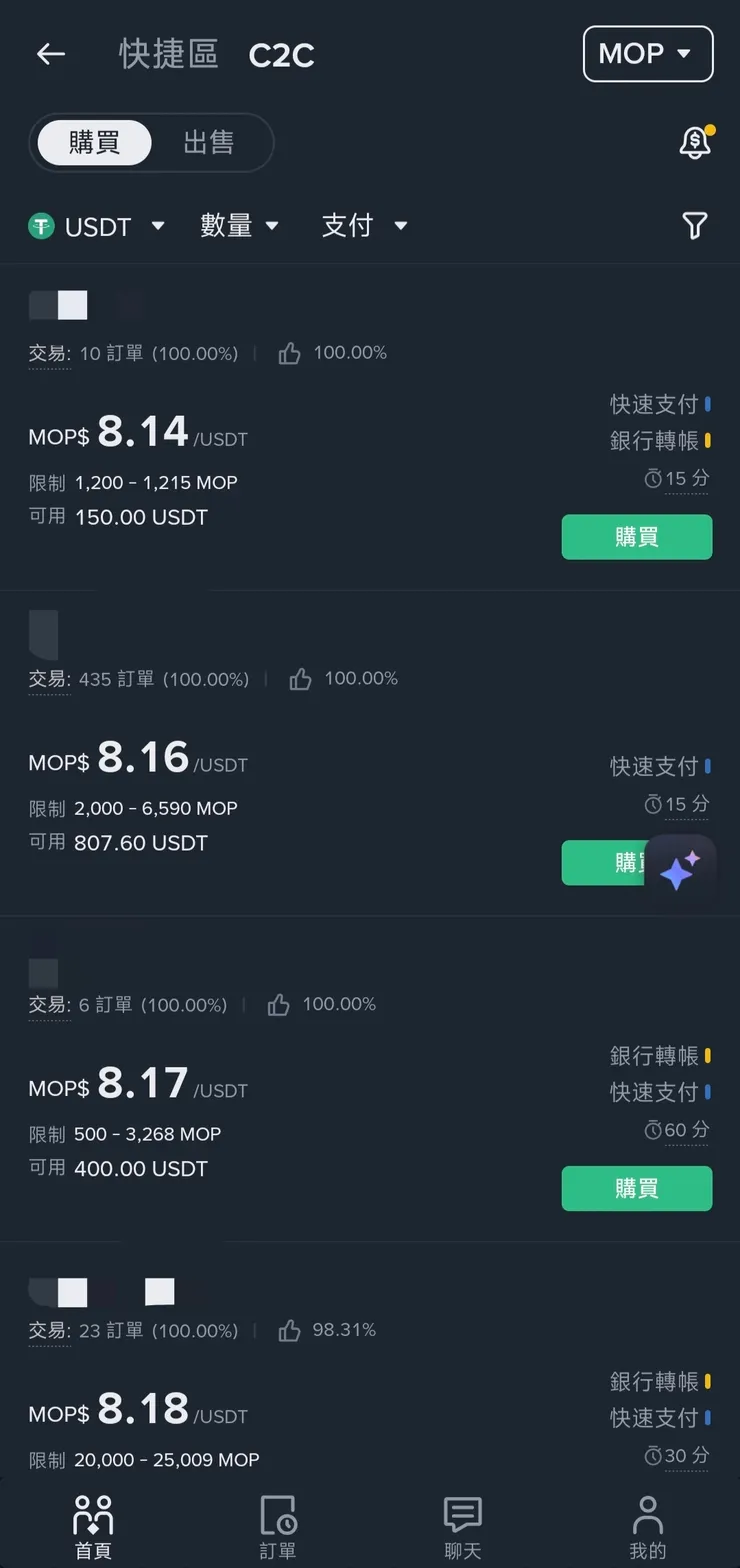This screenshot has height=1568, width=740.
Task: Switch to the 出售 sell toggle
Action: pos(207,142)
